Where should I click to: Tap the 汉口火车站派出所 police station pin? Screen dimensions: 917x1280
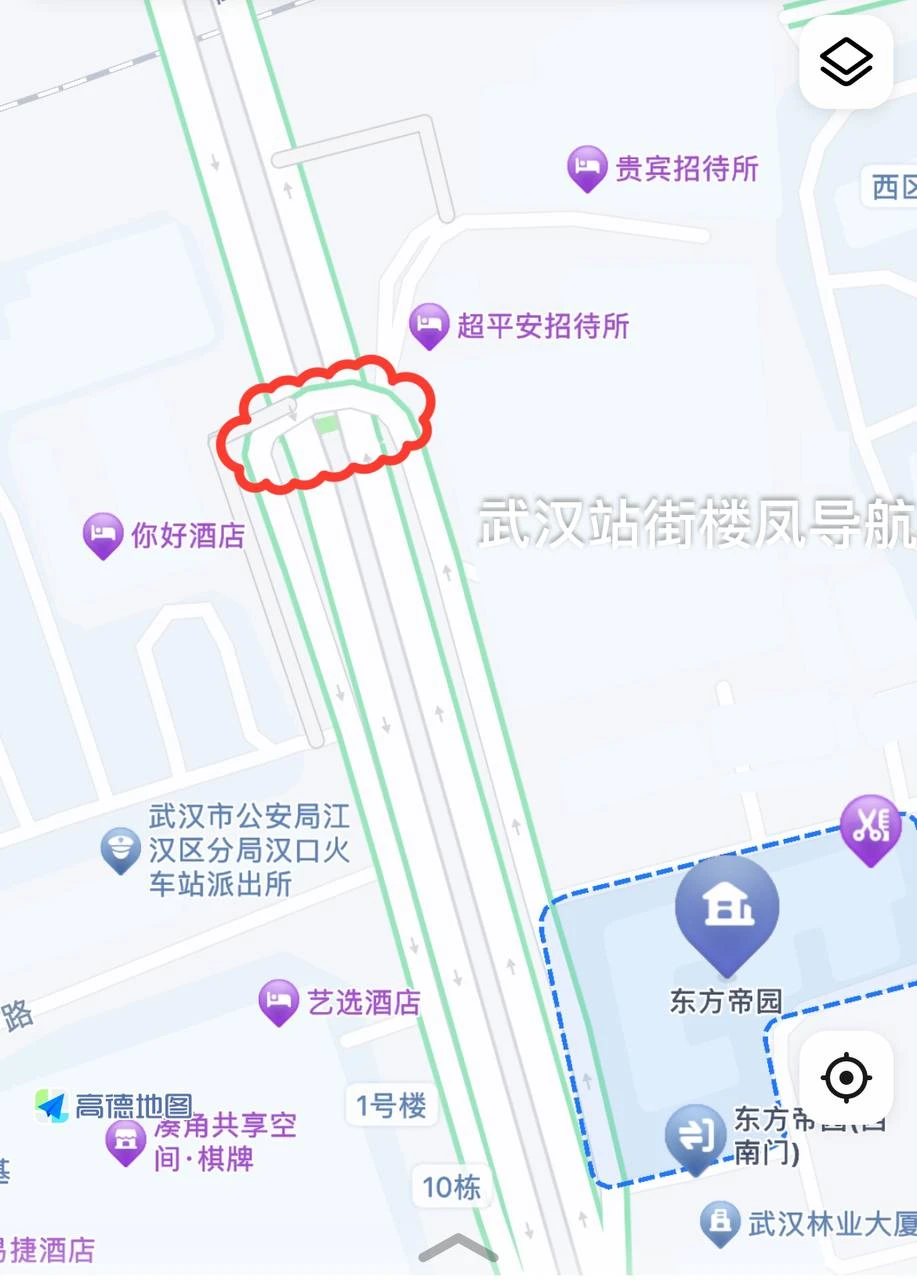point(120,850)
